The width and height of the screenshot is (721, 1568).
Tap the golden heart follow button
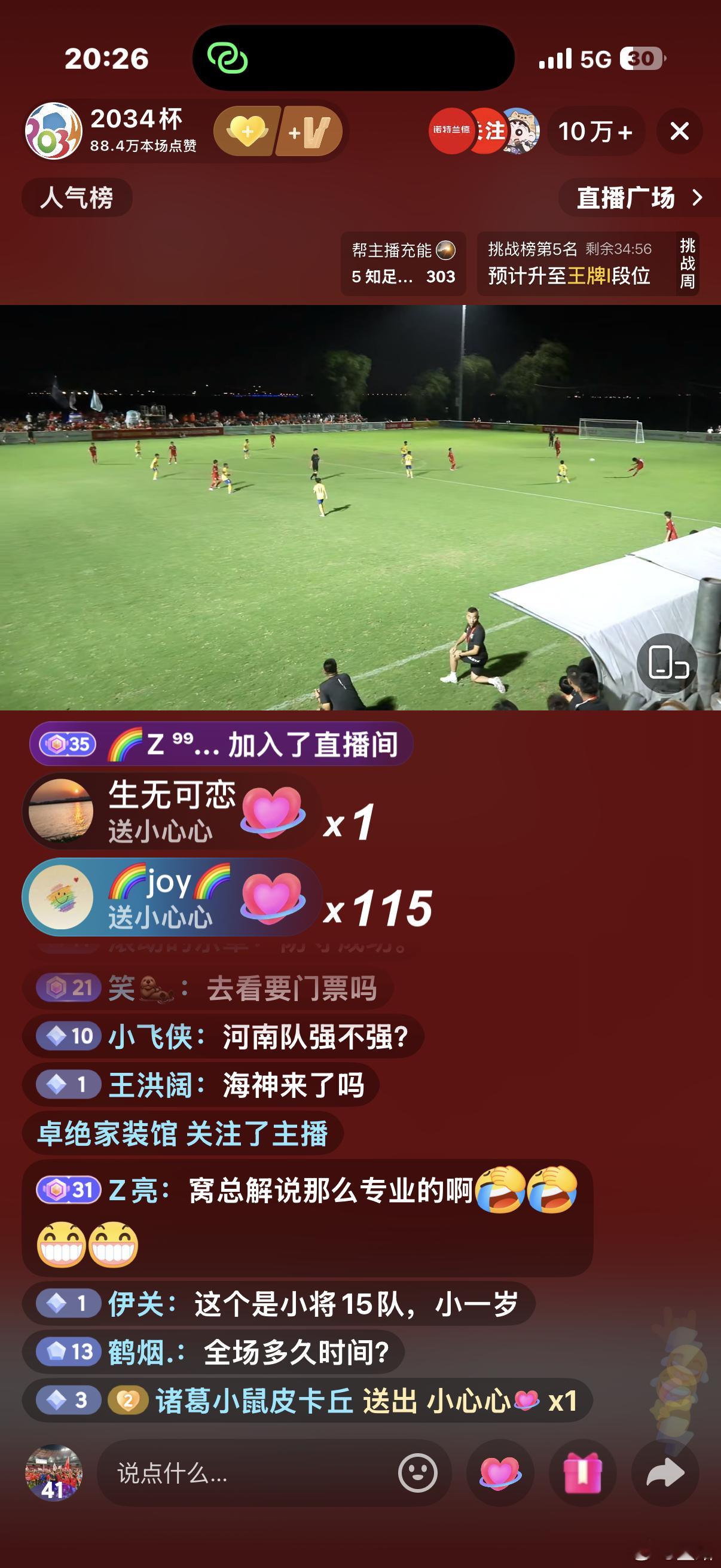pyautogui.click(x=247, y=131)
